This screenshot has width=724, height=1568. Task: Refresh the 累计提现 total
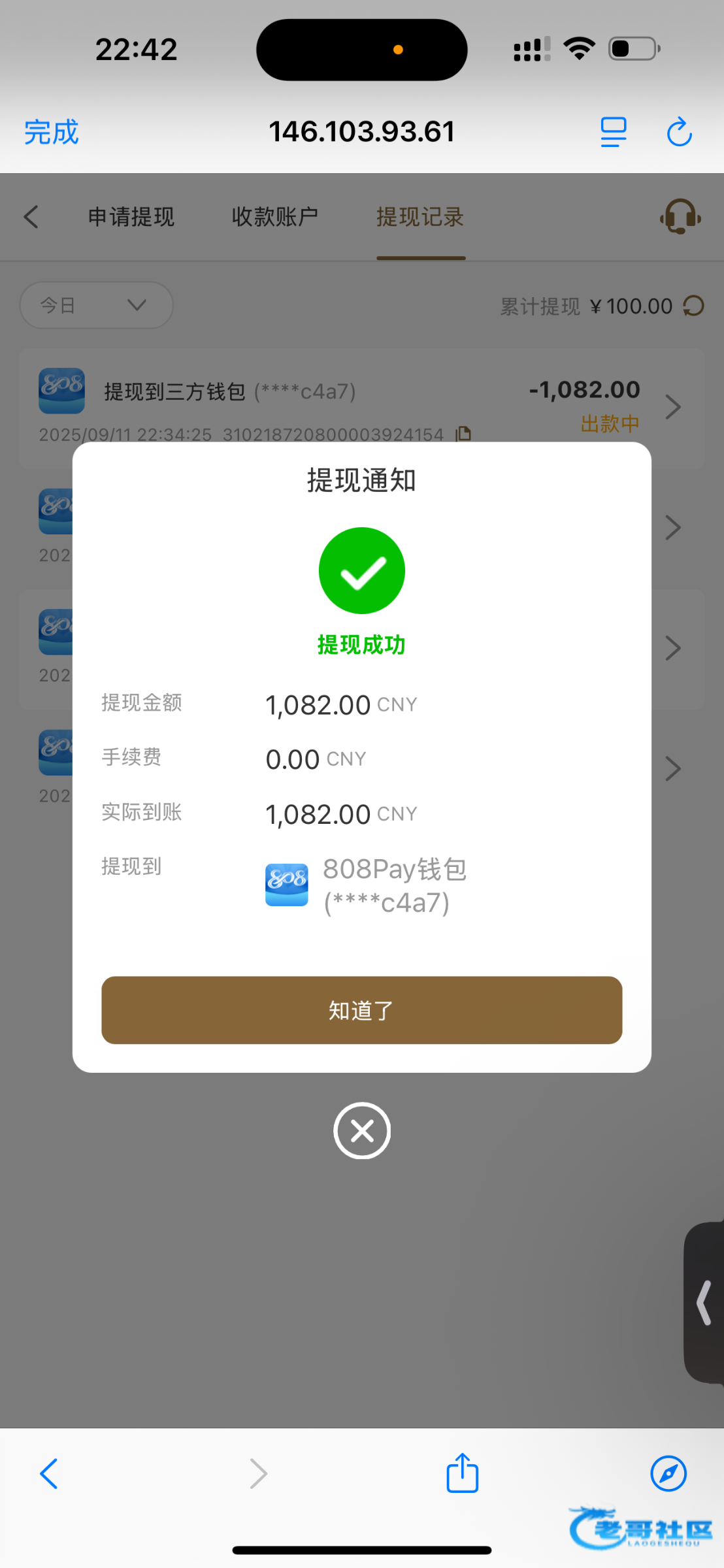pos(693,306)
